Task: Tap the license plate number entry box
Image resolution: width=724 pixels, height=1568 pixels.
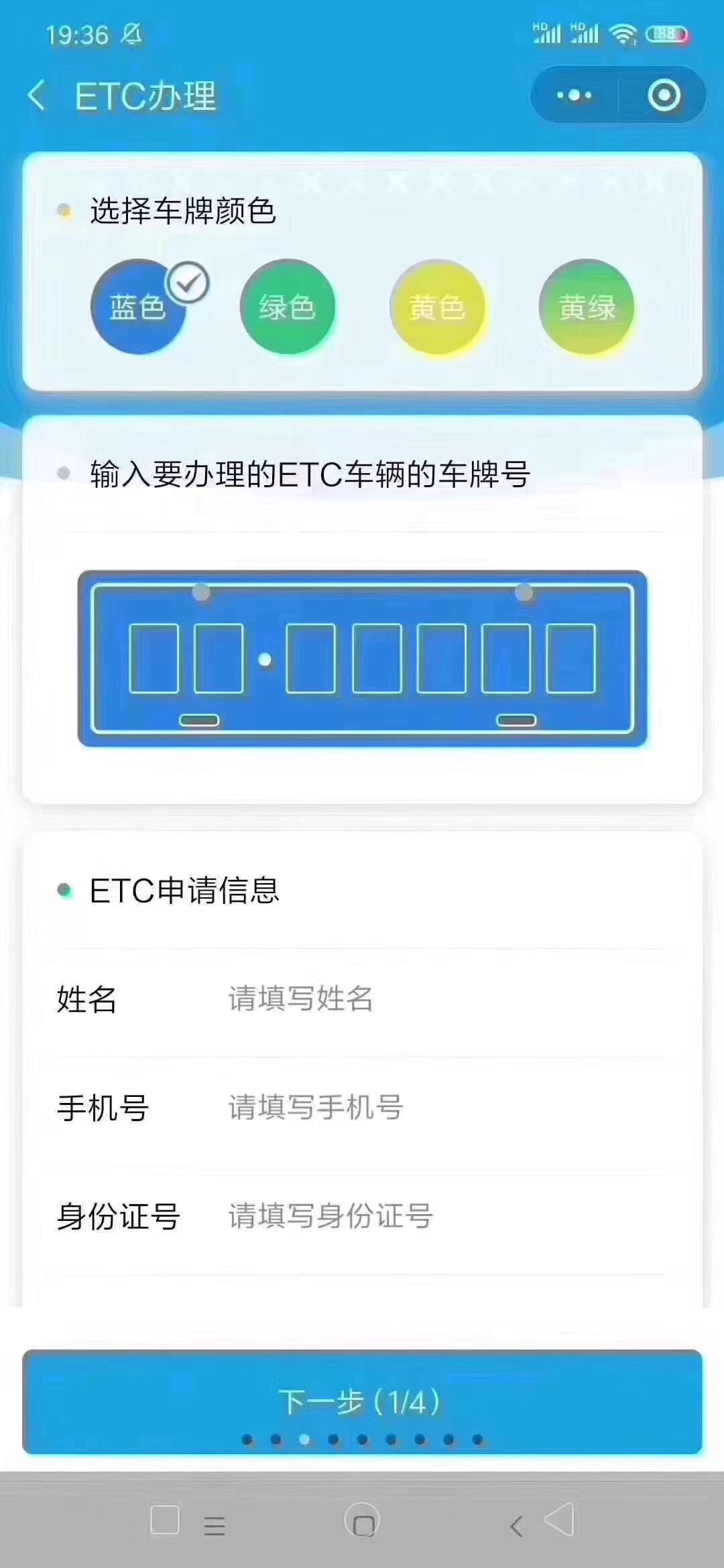Action: pyautogui.click(x=362, y=658)
